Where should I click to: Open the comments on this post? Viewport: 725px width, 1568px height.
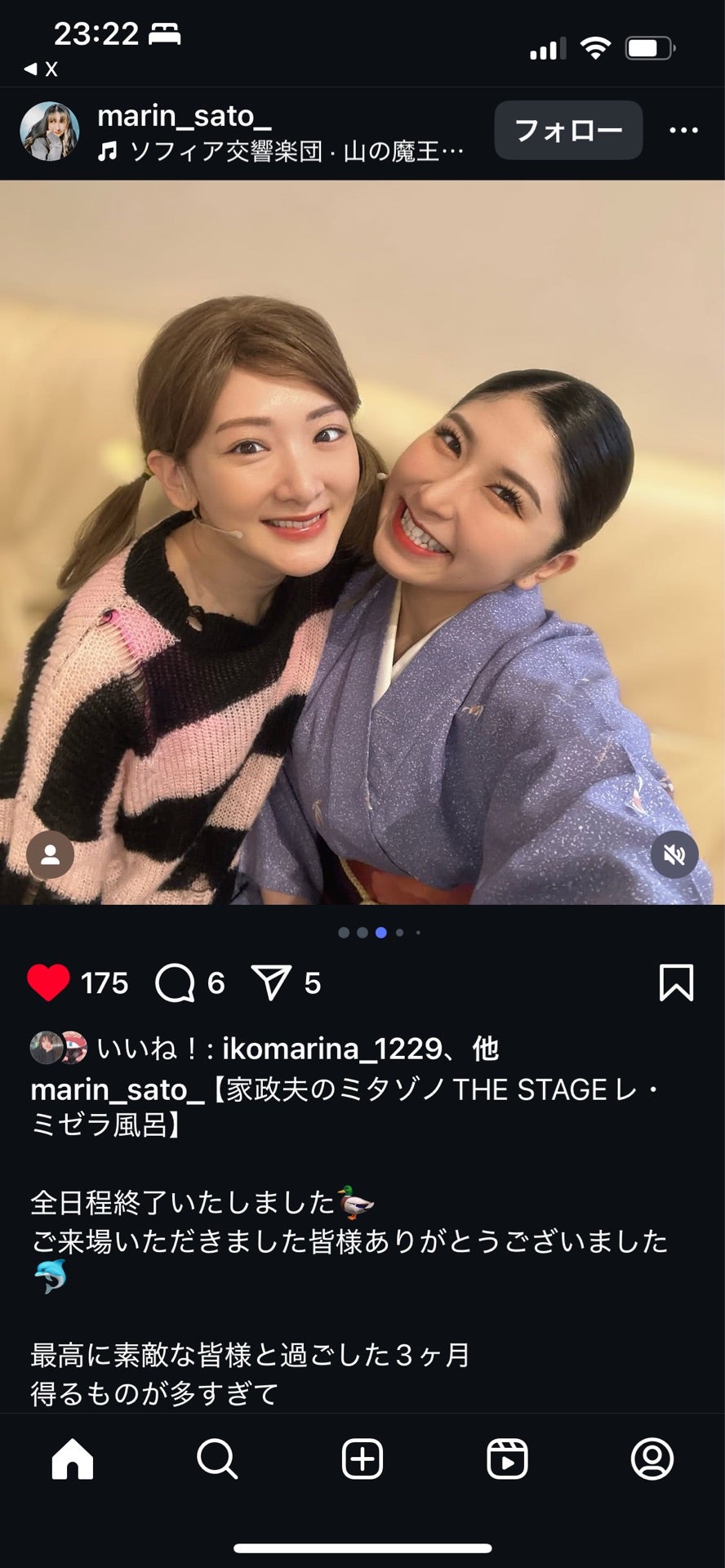176,982
